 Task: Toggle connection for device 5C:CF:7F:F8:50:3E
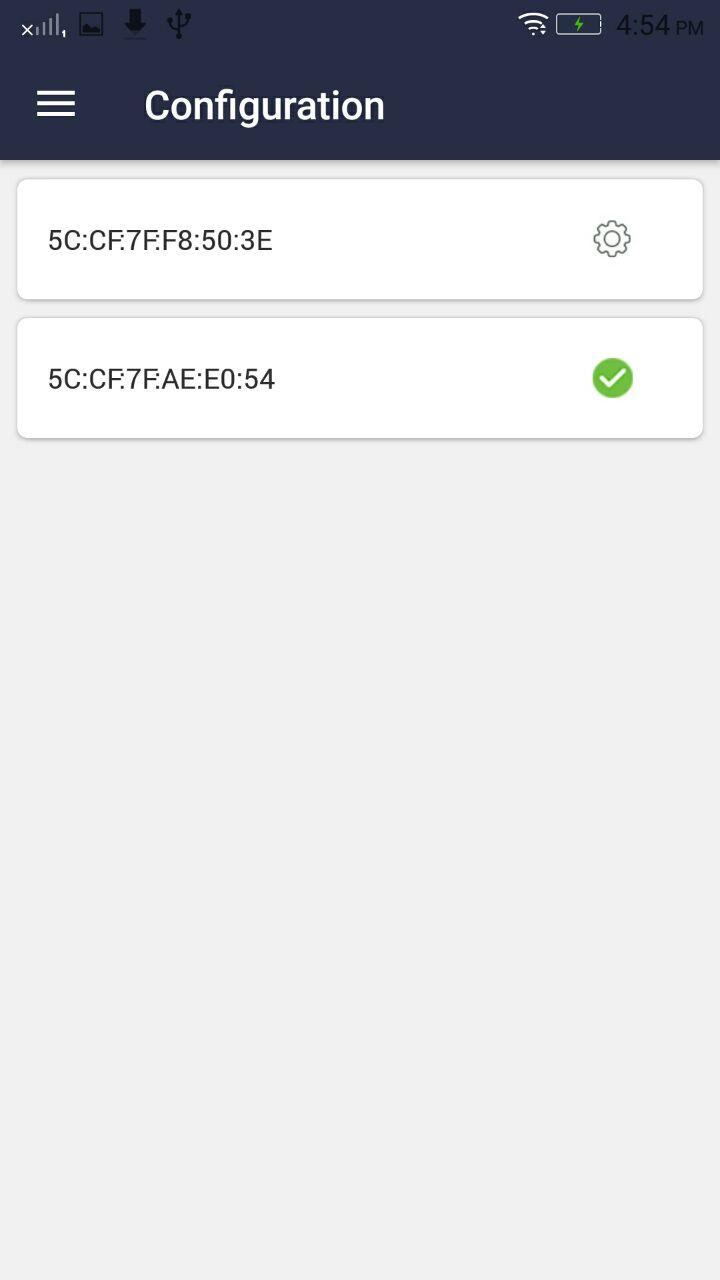click(611, 239)
